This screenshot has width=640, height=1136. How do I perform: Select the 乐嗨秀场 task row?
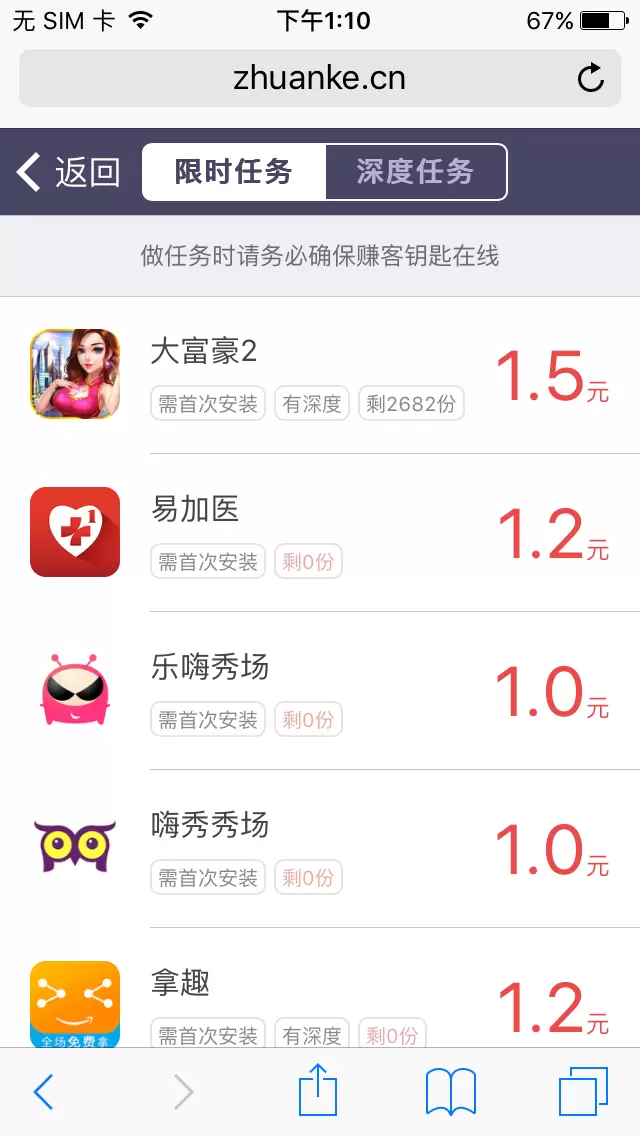click(x=320, y=691)
